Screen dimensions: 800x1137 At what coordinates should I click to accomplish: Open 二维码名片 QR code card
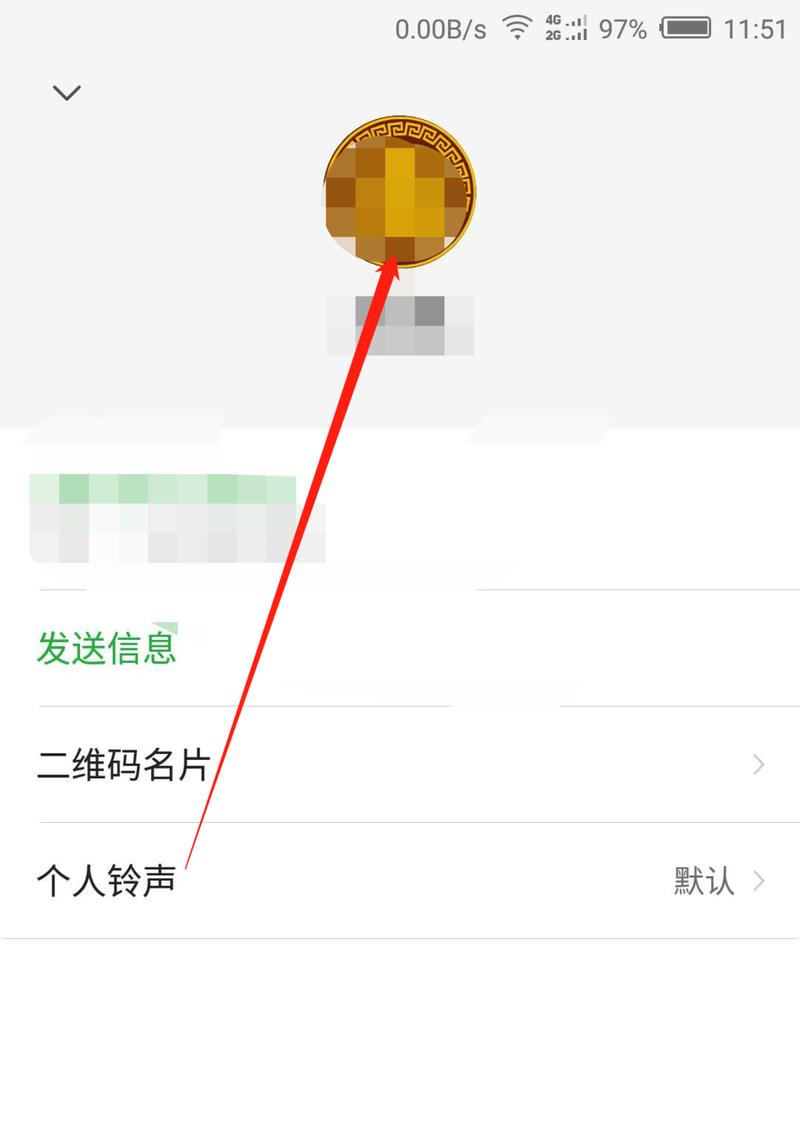(400, 766)
